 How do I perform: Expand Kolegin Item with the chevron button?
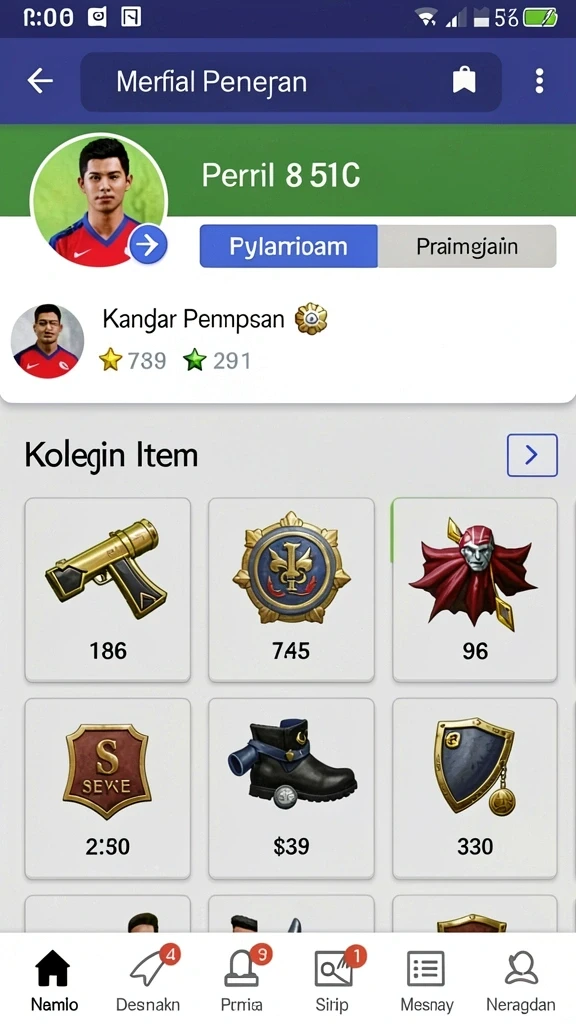coord(532,455)
